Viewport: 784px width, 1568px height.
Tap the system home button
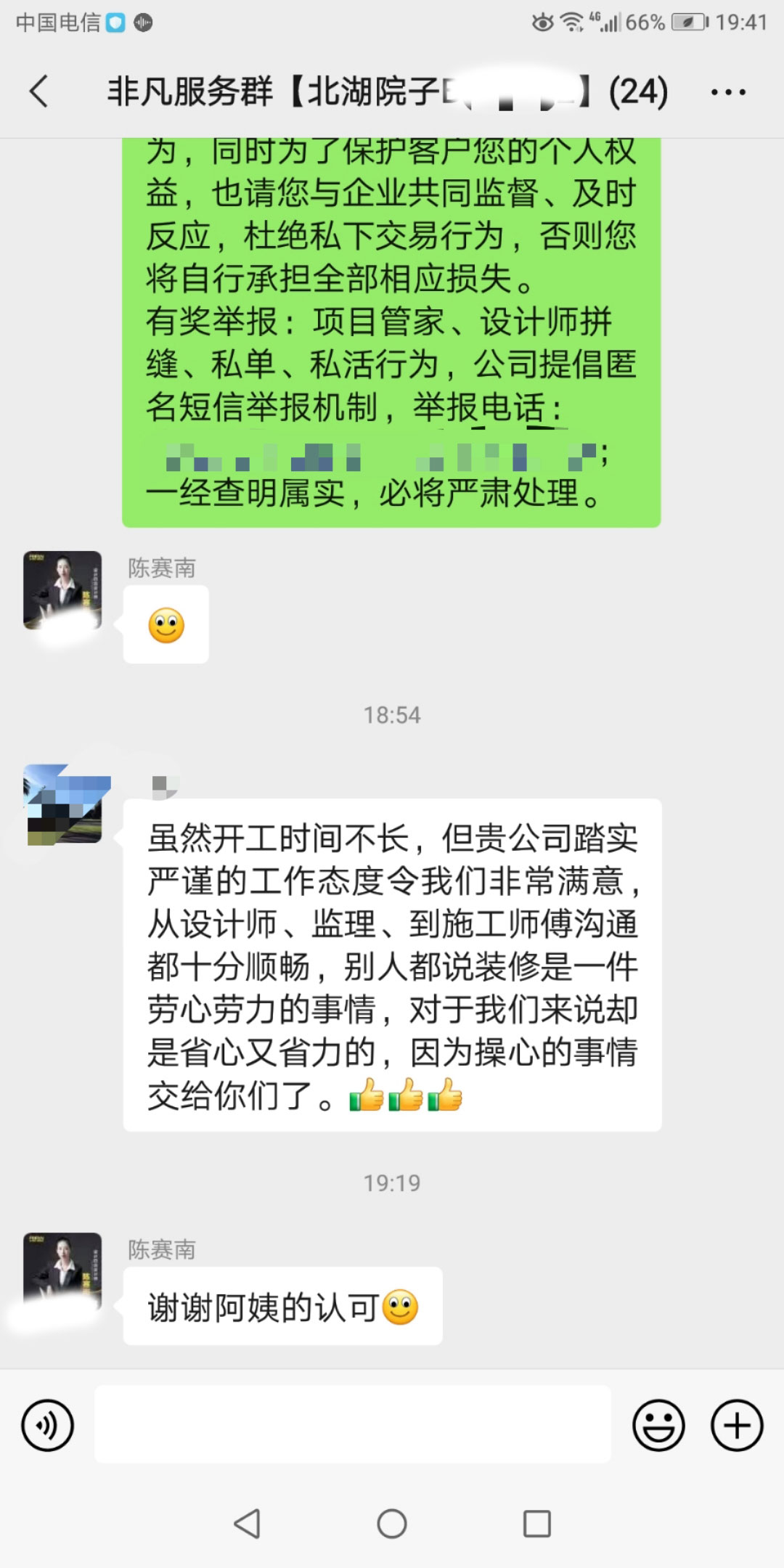392,1524
